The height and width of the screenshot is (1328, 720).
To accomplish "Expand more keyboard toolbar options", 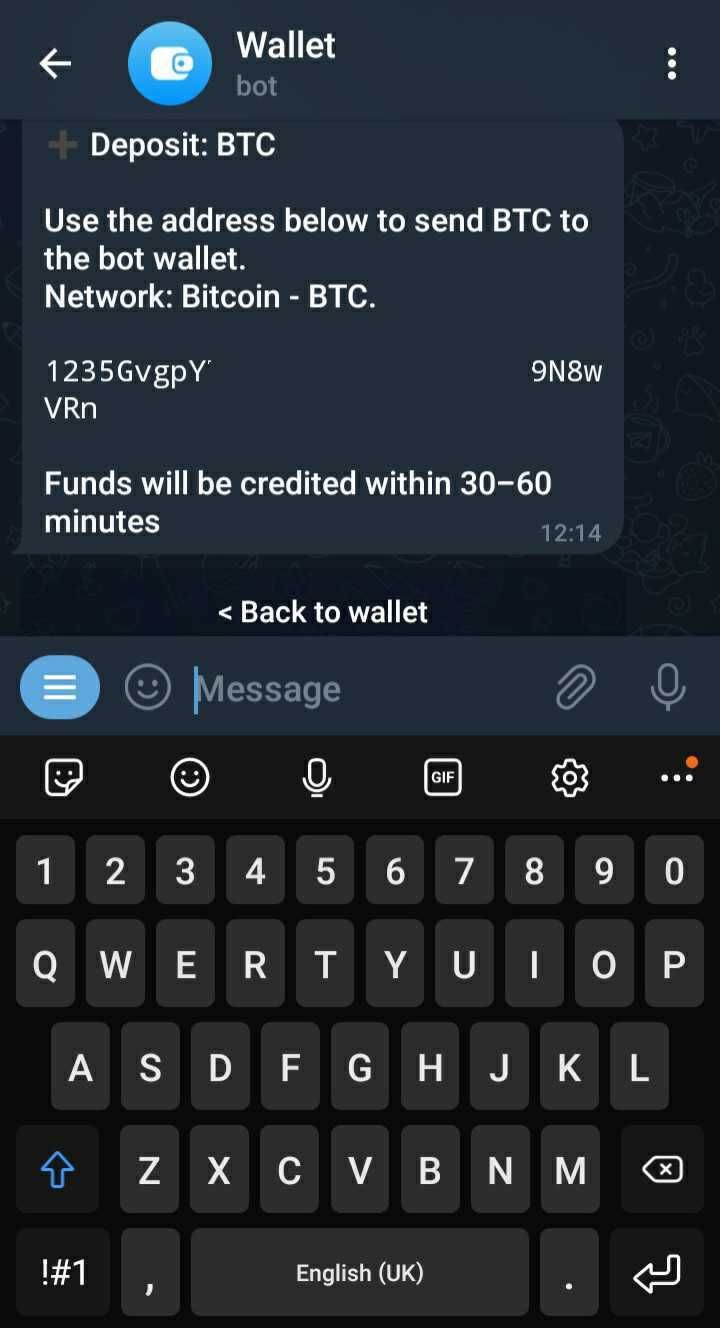I will pos(677,775).
